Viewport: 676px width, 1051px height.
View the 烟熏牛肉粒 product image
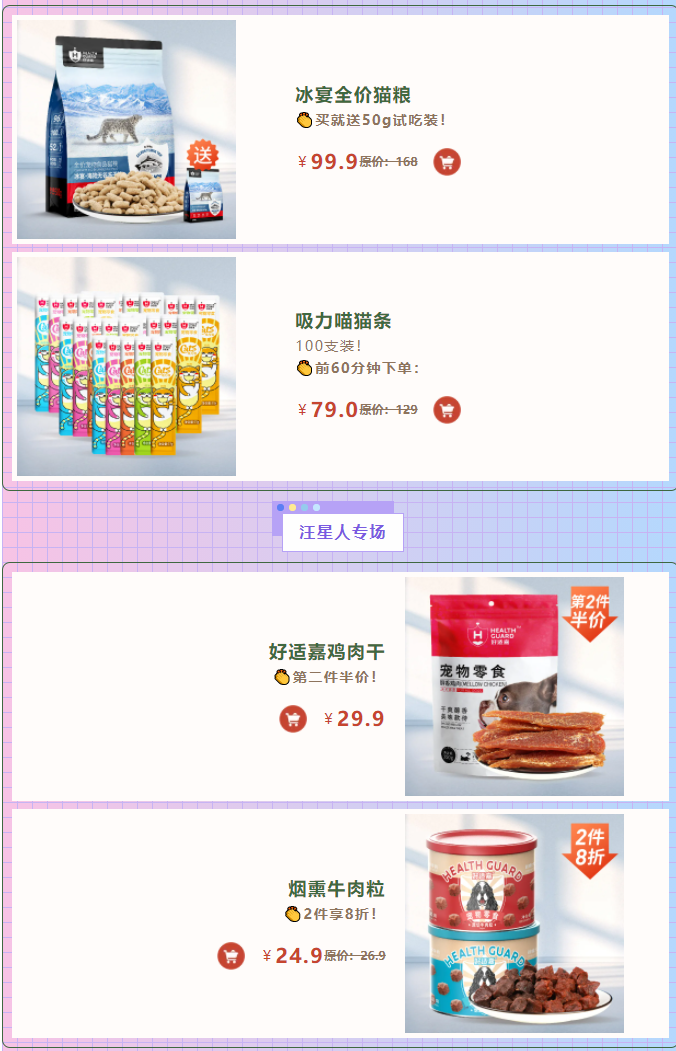[x=514, y=923]
